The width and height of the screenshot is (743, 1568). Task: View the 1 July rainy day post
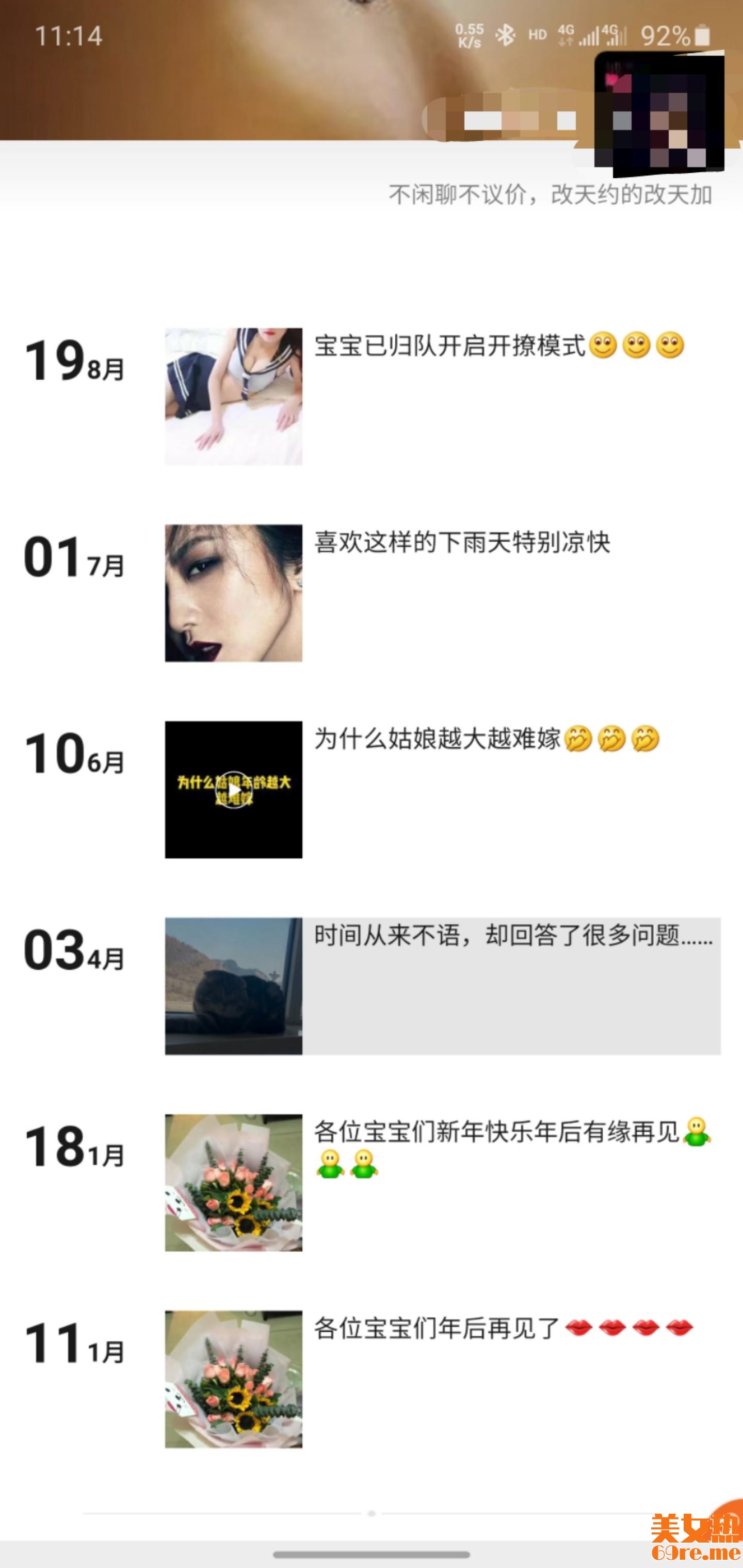[x=462, y=542]
